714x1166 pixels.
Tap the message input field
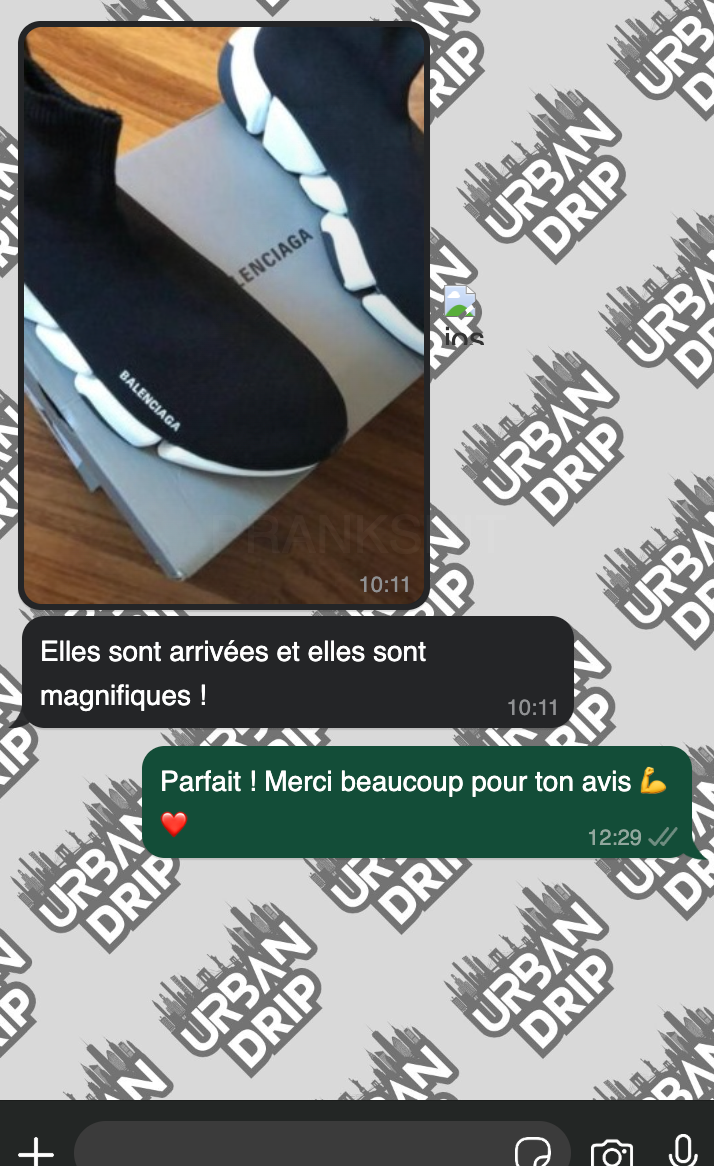coord(290,1148)
